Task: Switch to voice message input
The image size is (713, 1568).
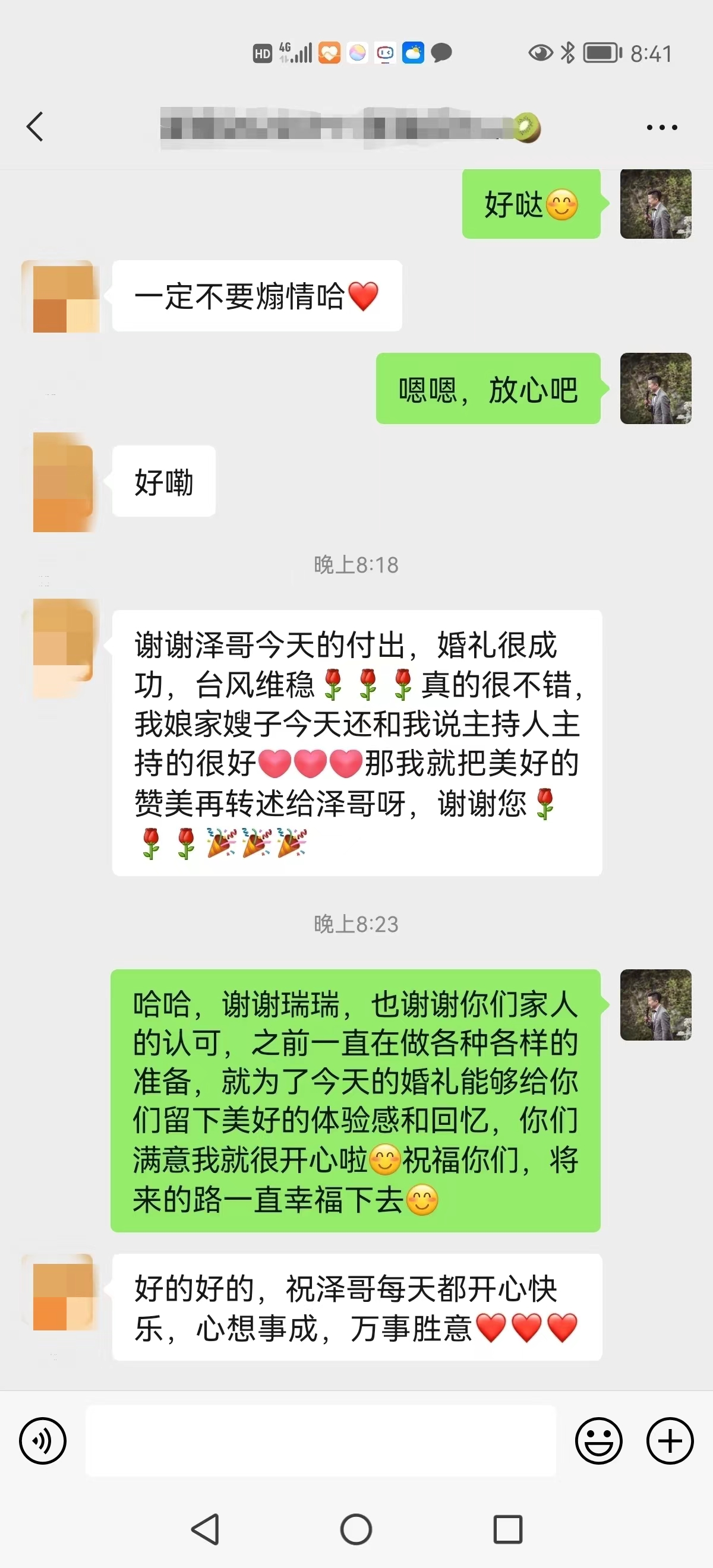Action: tap(43, 1441)
